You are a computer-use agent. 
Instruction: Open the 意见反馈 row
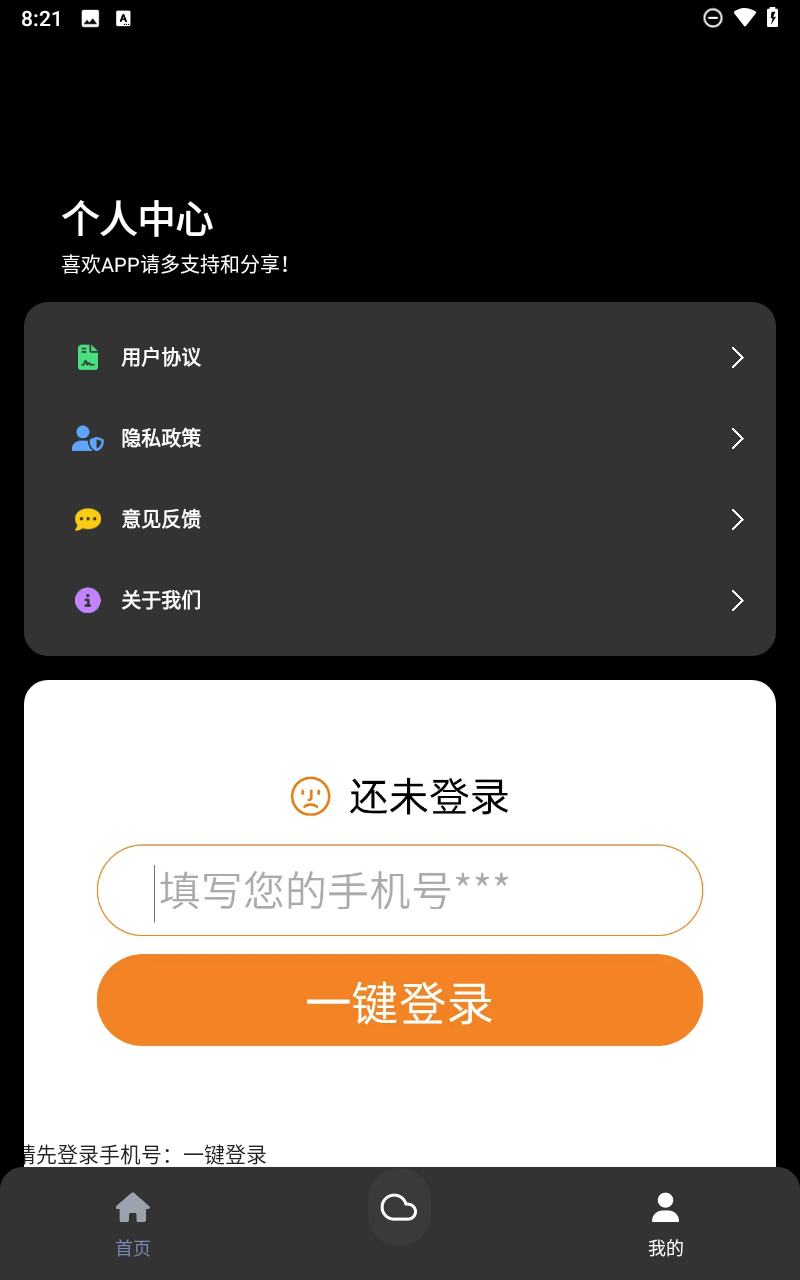pos(400,519)
